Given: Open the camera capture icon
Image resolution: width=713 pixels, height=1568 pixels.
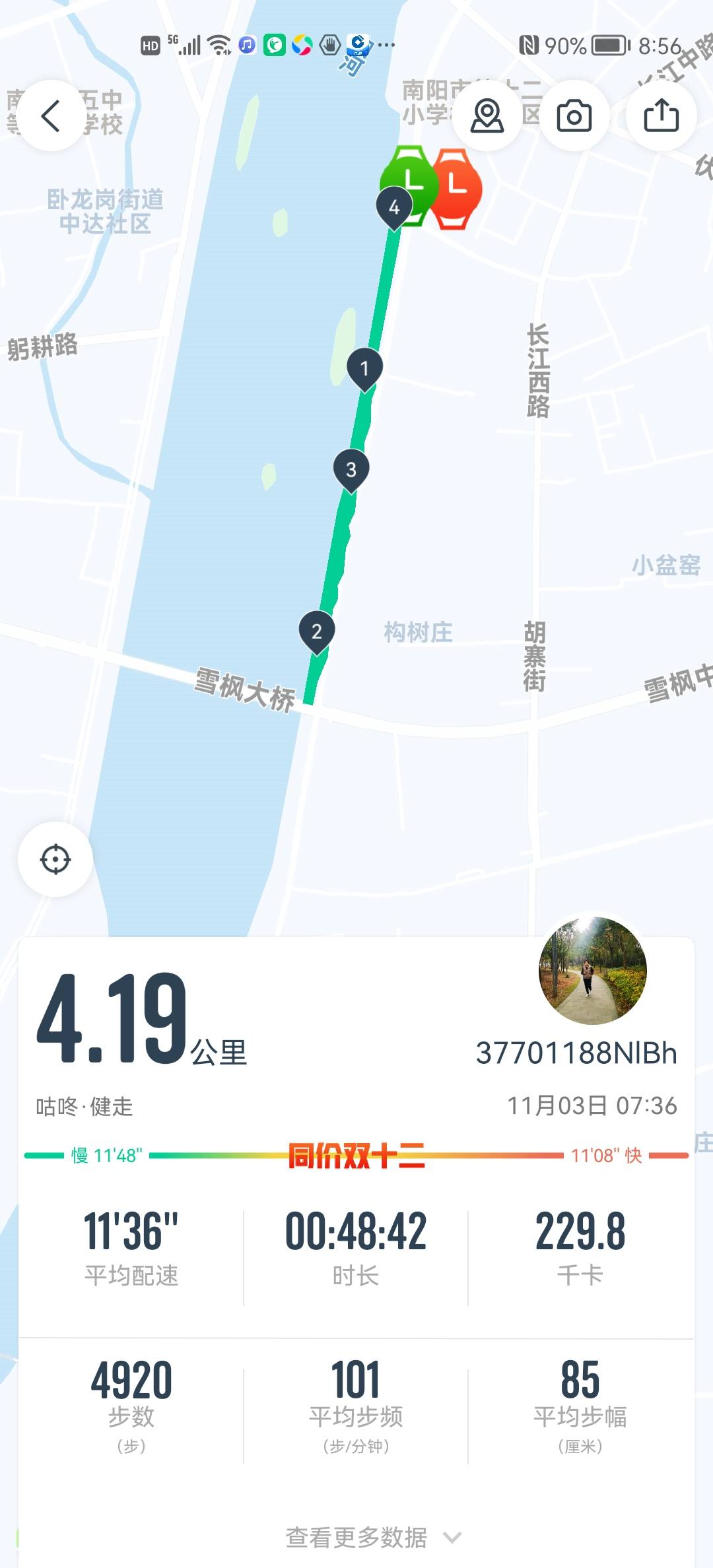Looking at the screenshot, I should click(574, 115).
